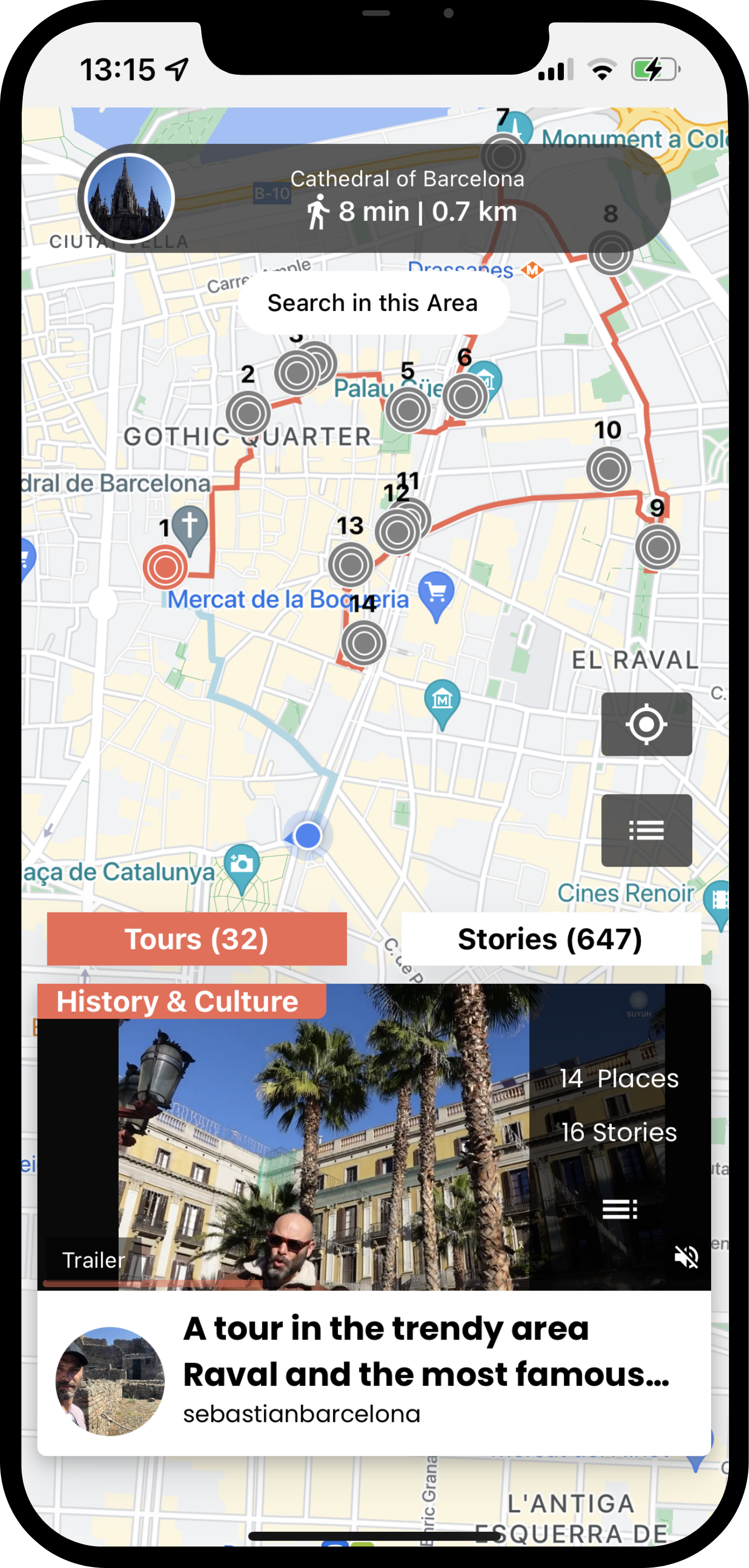
Task: Select map stop marker number 2
Action: pos(248,413)
